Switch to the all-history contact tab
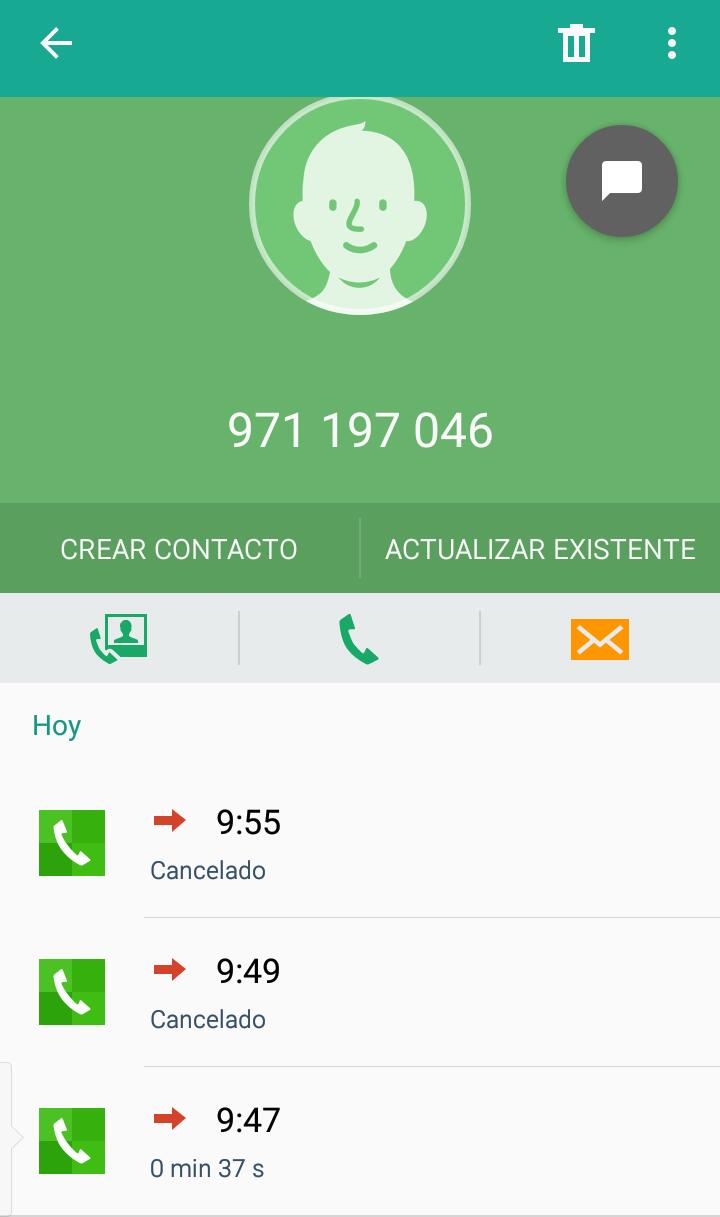 coord(119,639)
